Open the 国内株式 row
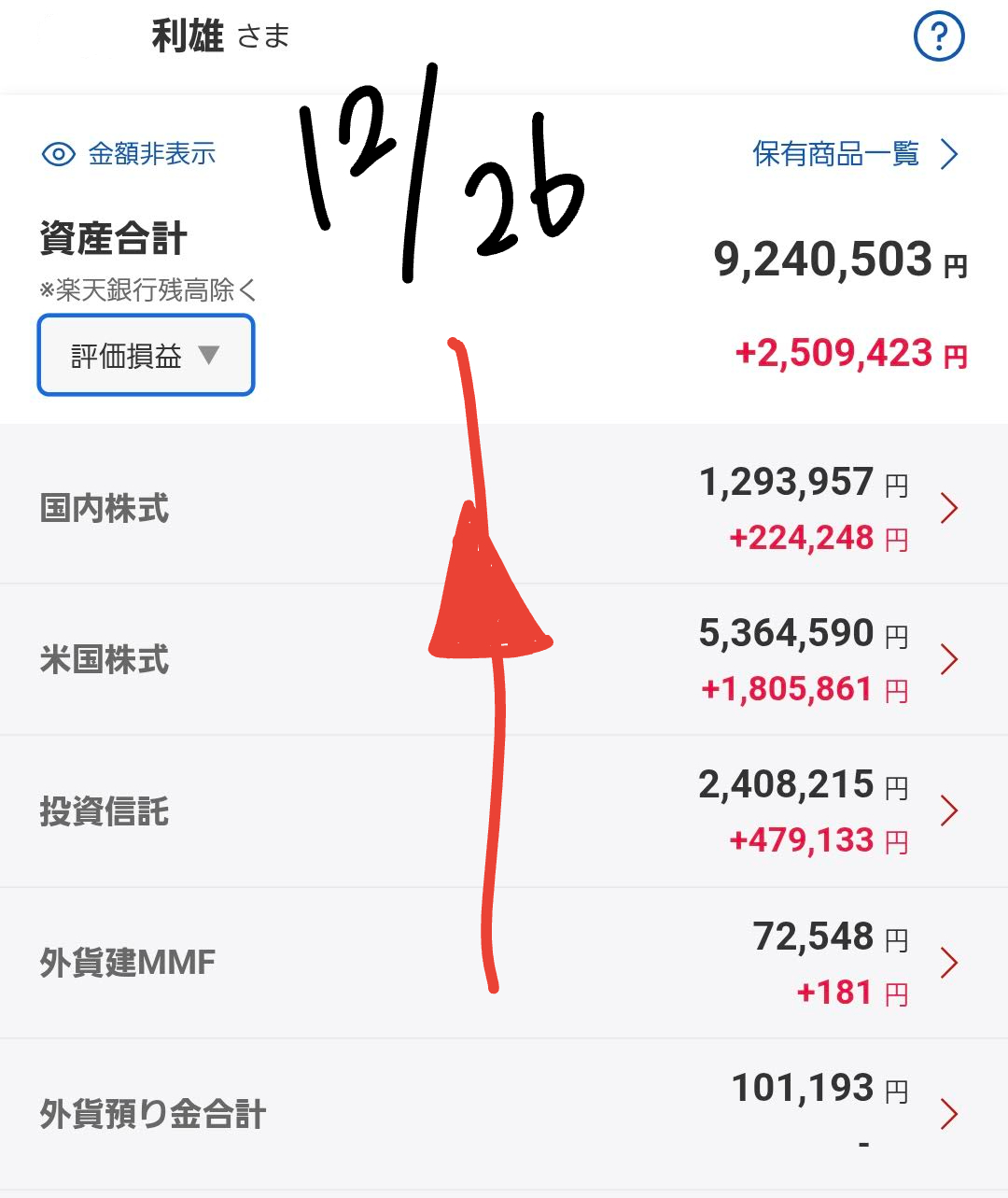The image size is (1008, 1198). point(504,508)
